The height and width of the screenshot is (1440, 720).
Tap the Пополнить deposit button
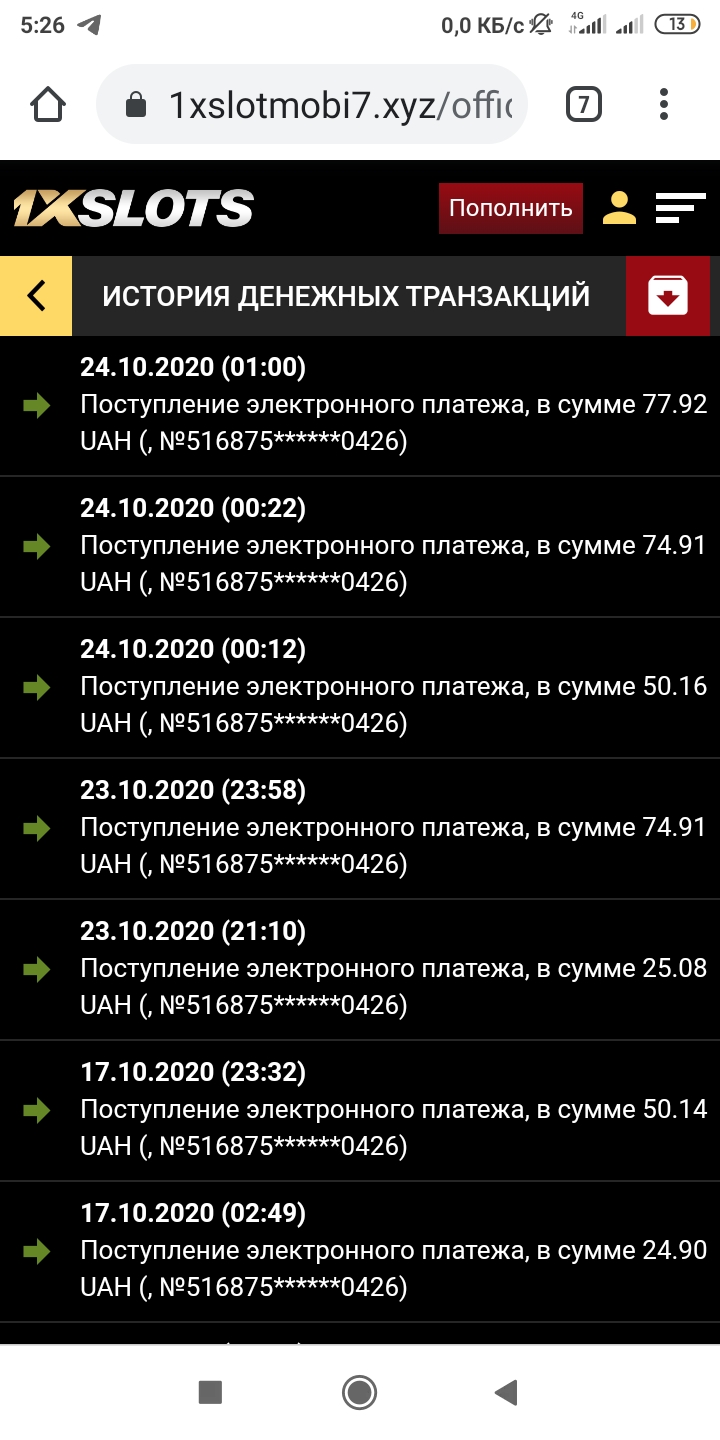coord(510,208)
